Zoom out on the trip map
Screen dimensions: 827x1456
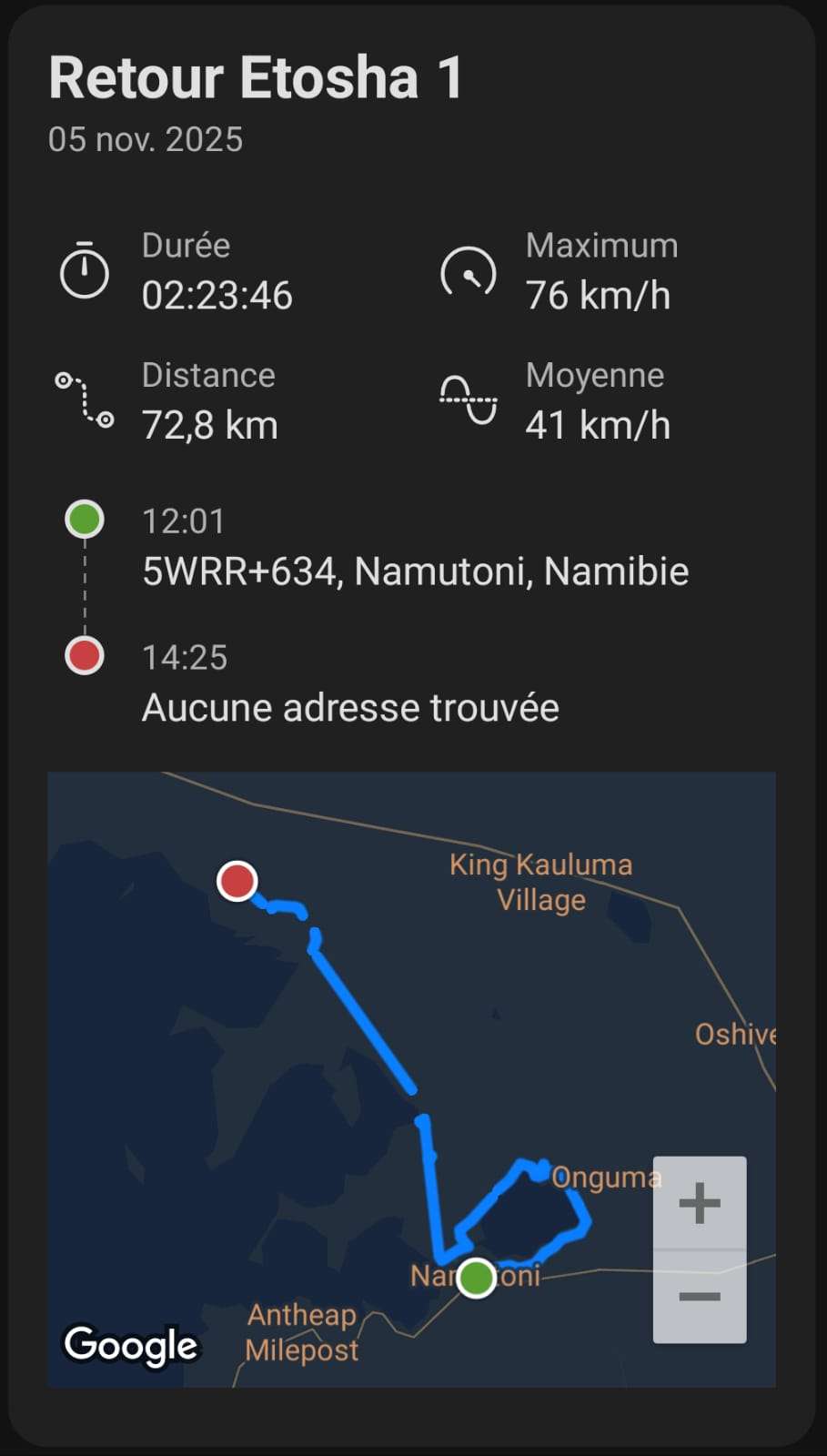click(699, 1297)
